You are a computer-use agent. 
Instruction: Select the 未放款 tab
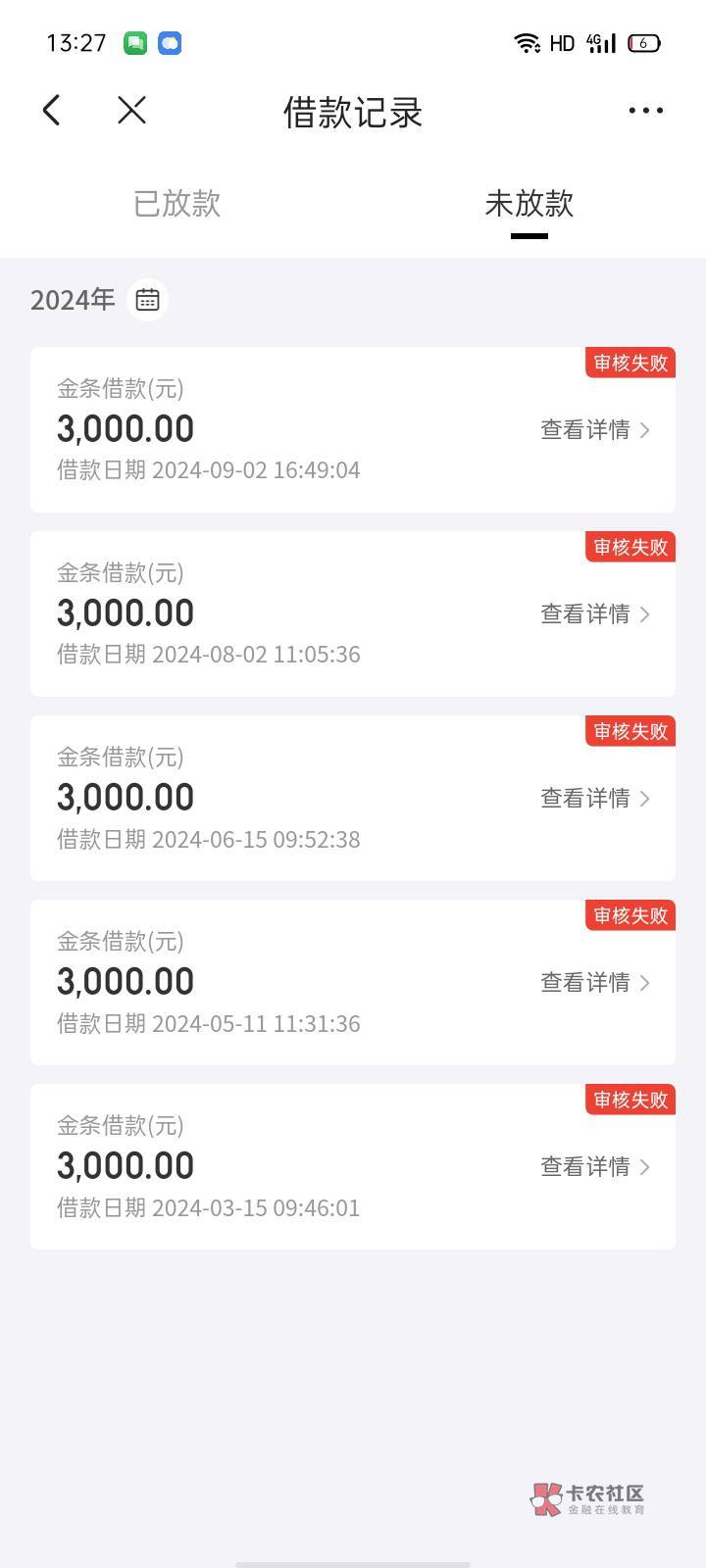(529, 204)
